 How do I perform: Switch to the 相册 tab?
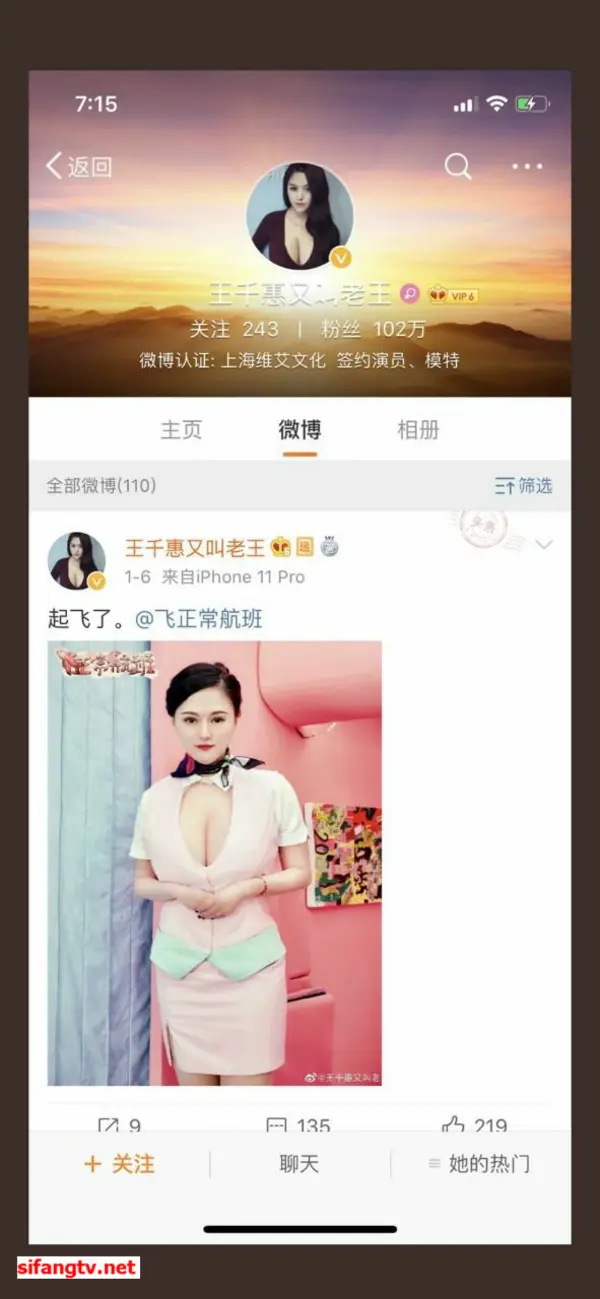tap(418, 430)
